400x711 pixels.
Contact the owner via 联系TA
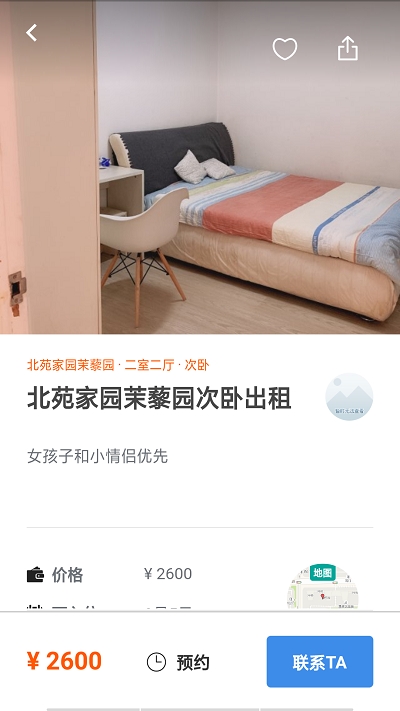coord(320,662)
